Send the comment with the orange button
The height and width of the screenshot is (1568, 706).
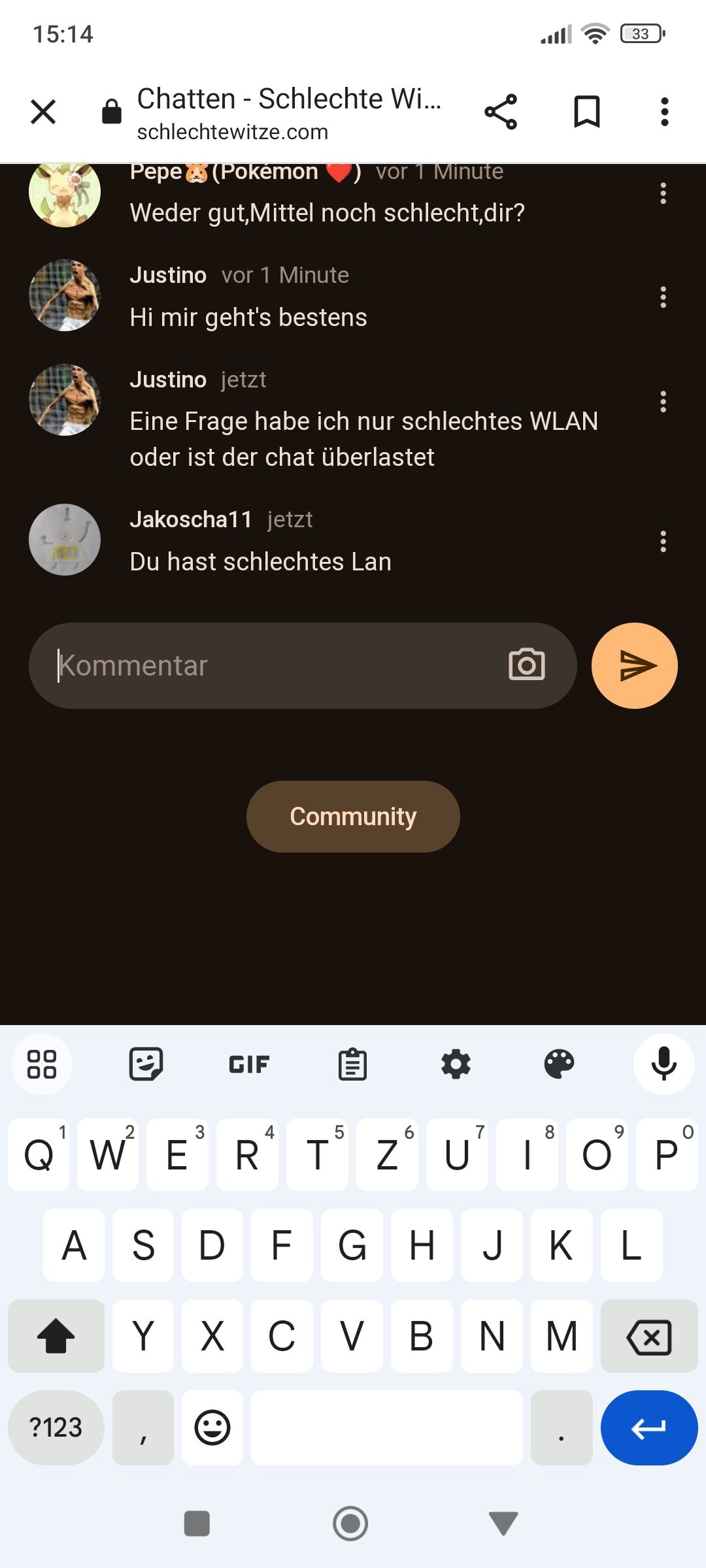coord(634,666)
